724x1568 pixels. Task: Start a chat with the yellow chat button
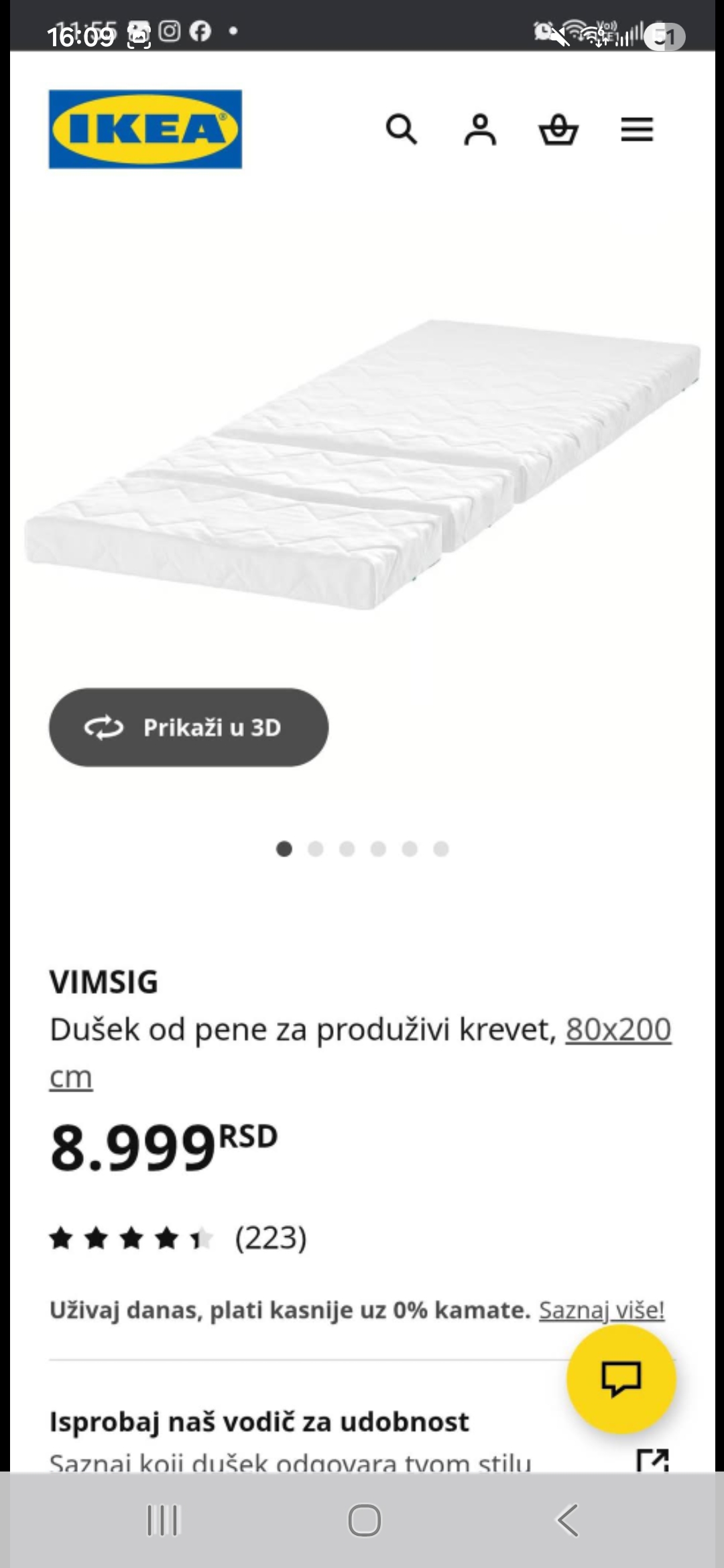coord(621,1379)
